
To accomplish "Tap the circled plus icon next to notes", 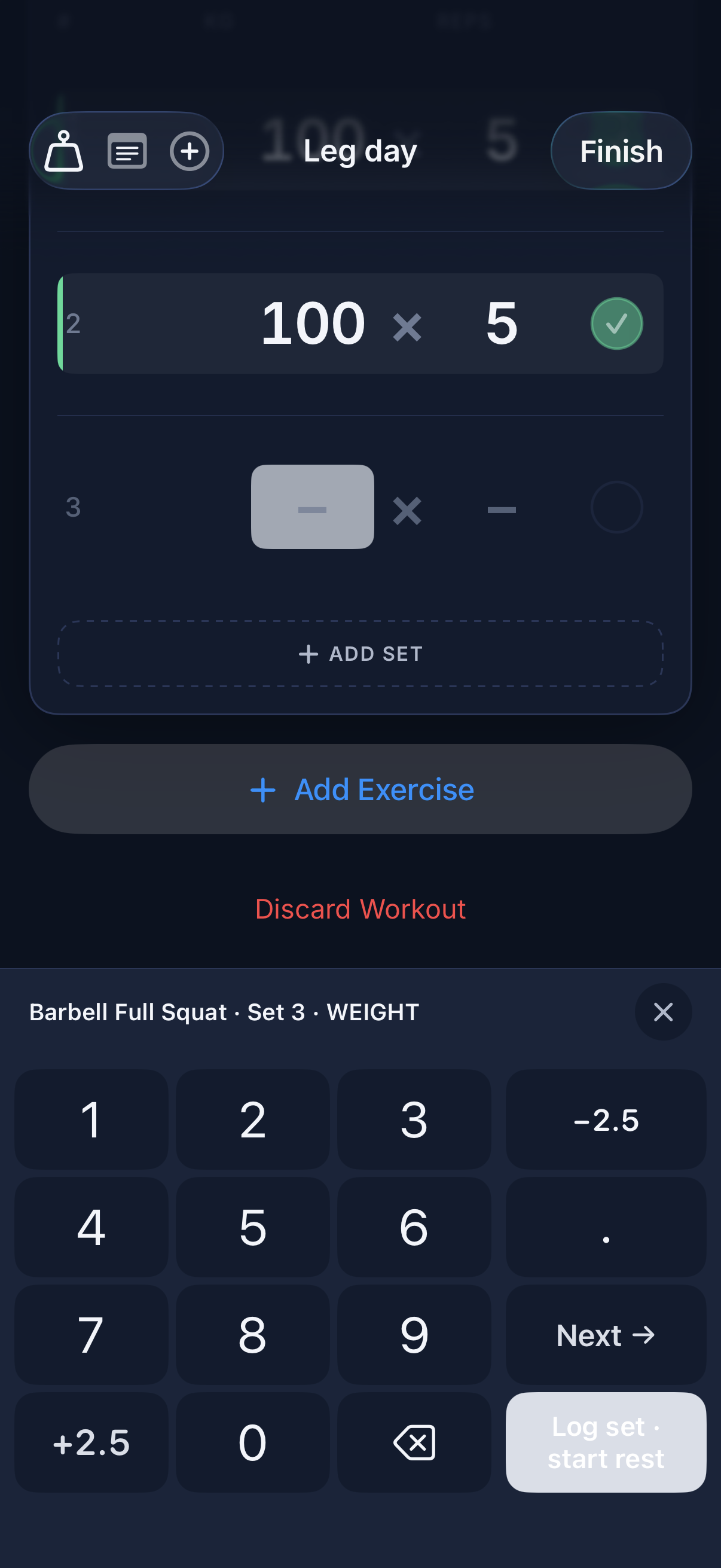I will (191, 151).
